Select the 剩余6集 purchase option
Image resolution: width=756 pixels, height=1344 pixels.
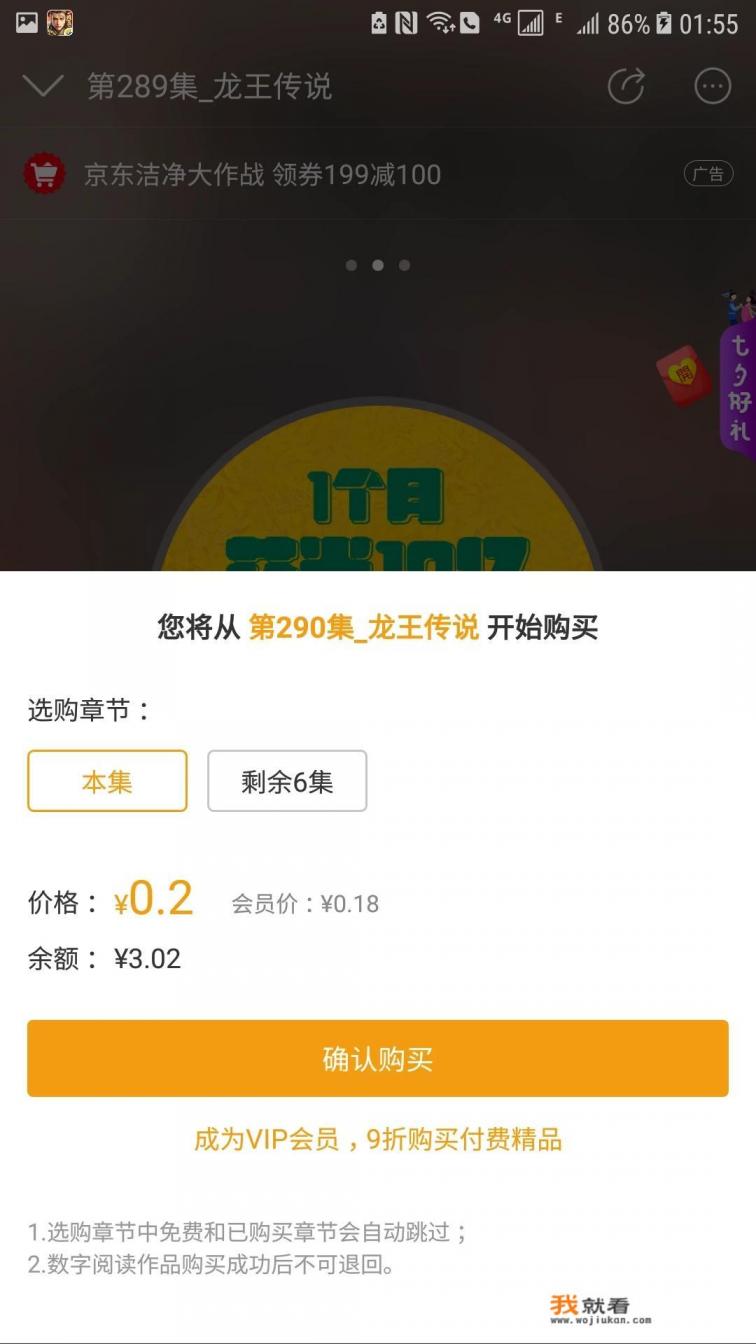[x=287, y=781]
